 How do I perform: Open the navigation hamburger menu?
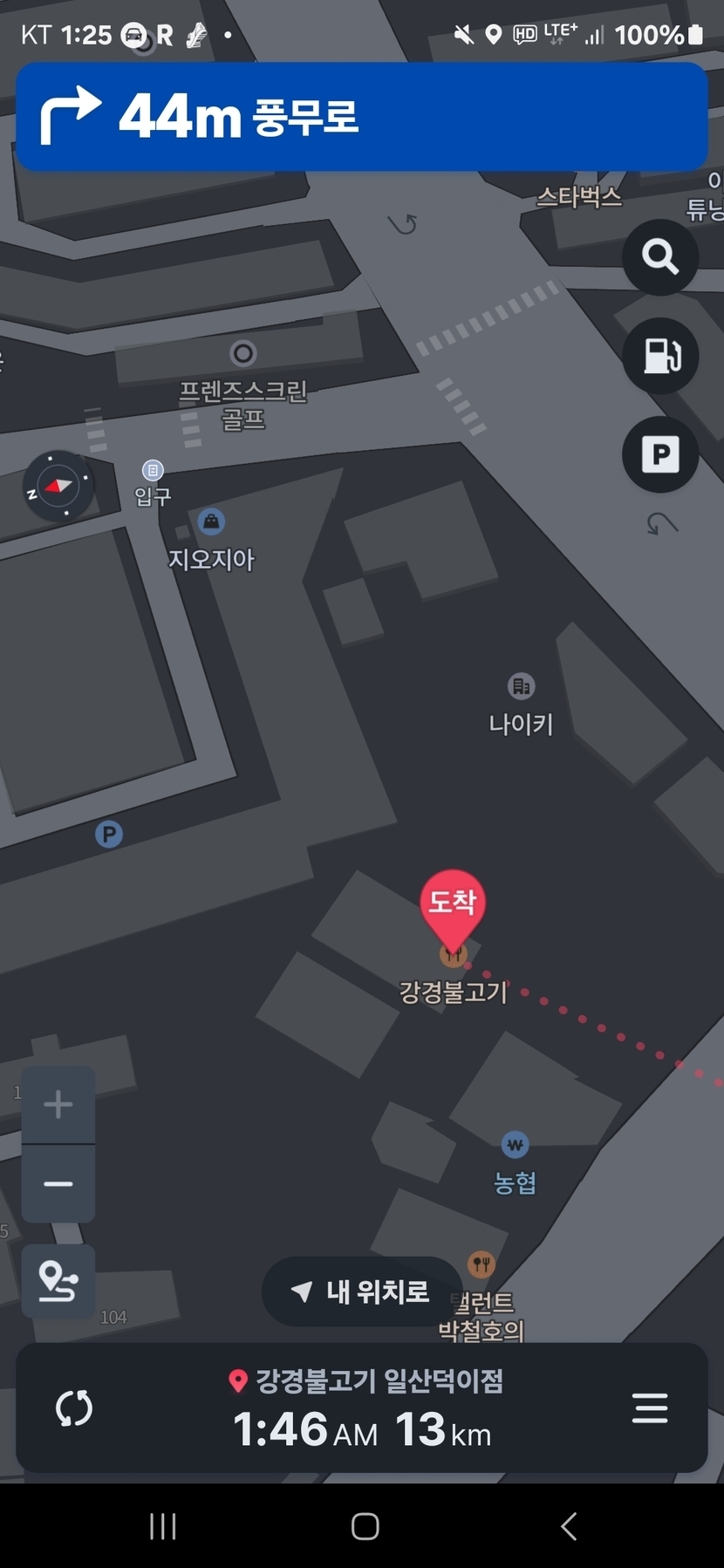pos(650,1408)
